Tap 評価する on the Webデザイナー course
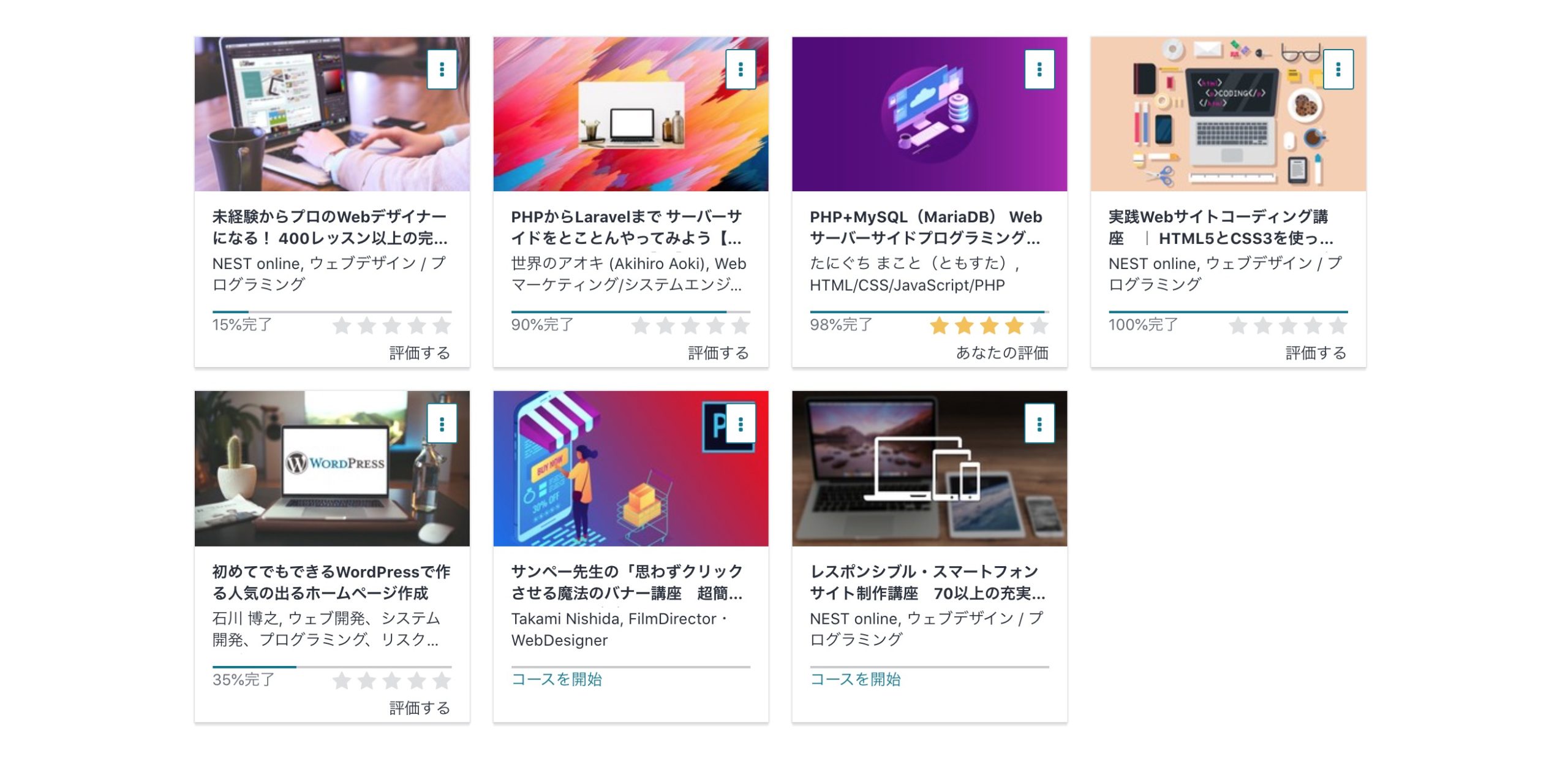Viewport: 1568px width, 764px height. [x=420, y=353]
